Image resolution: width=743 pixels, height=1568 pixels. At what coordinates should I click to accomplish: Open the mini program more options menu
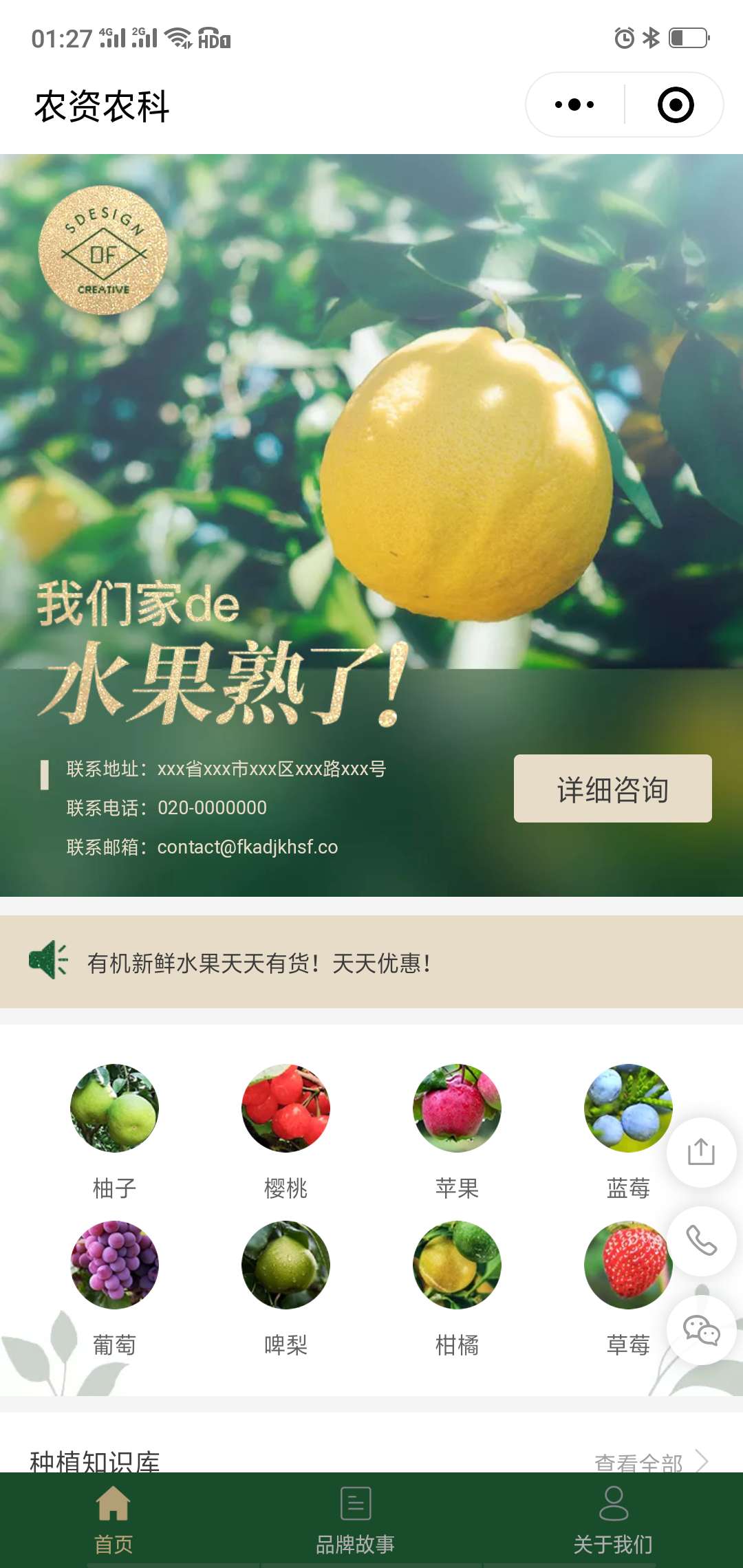click(x=575, y=105)
